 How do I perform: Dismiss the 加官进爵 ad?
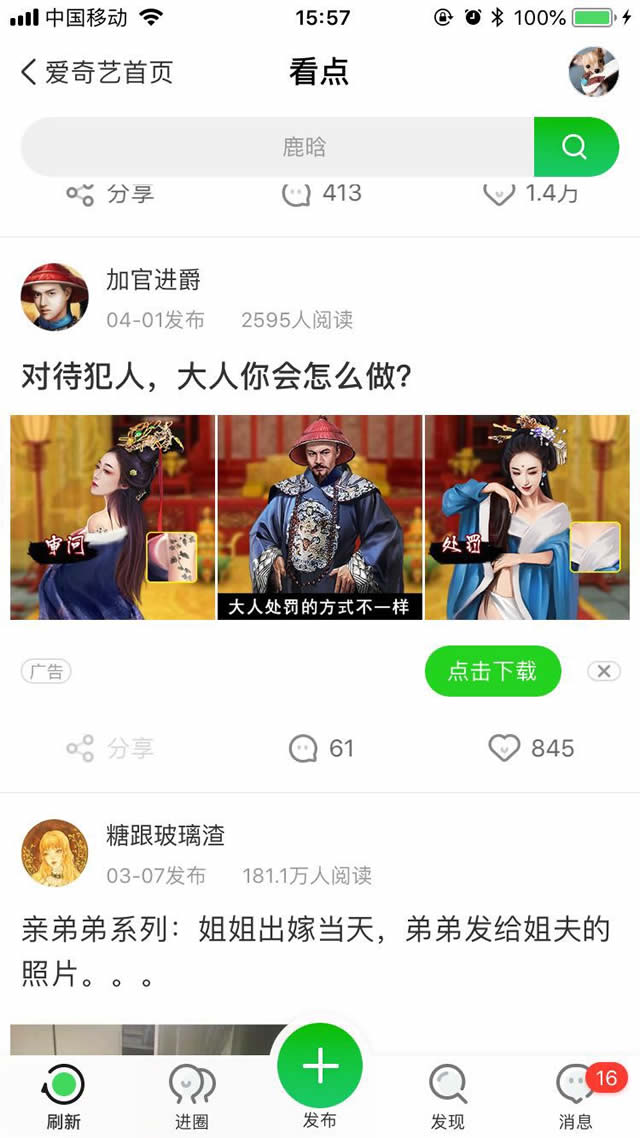point(603,672)
